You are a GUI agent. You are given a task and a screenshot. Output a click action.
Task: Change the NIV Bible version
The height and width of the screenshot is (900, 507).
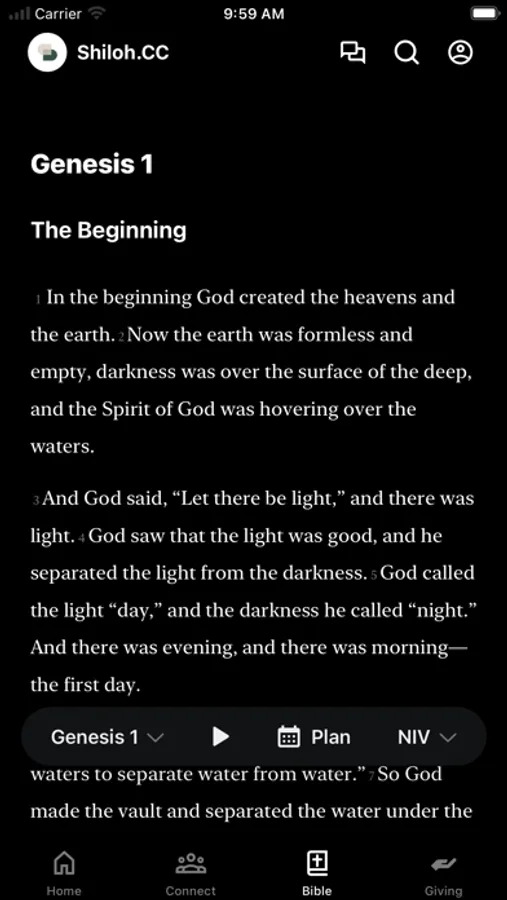[x=427, y=737]
